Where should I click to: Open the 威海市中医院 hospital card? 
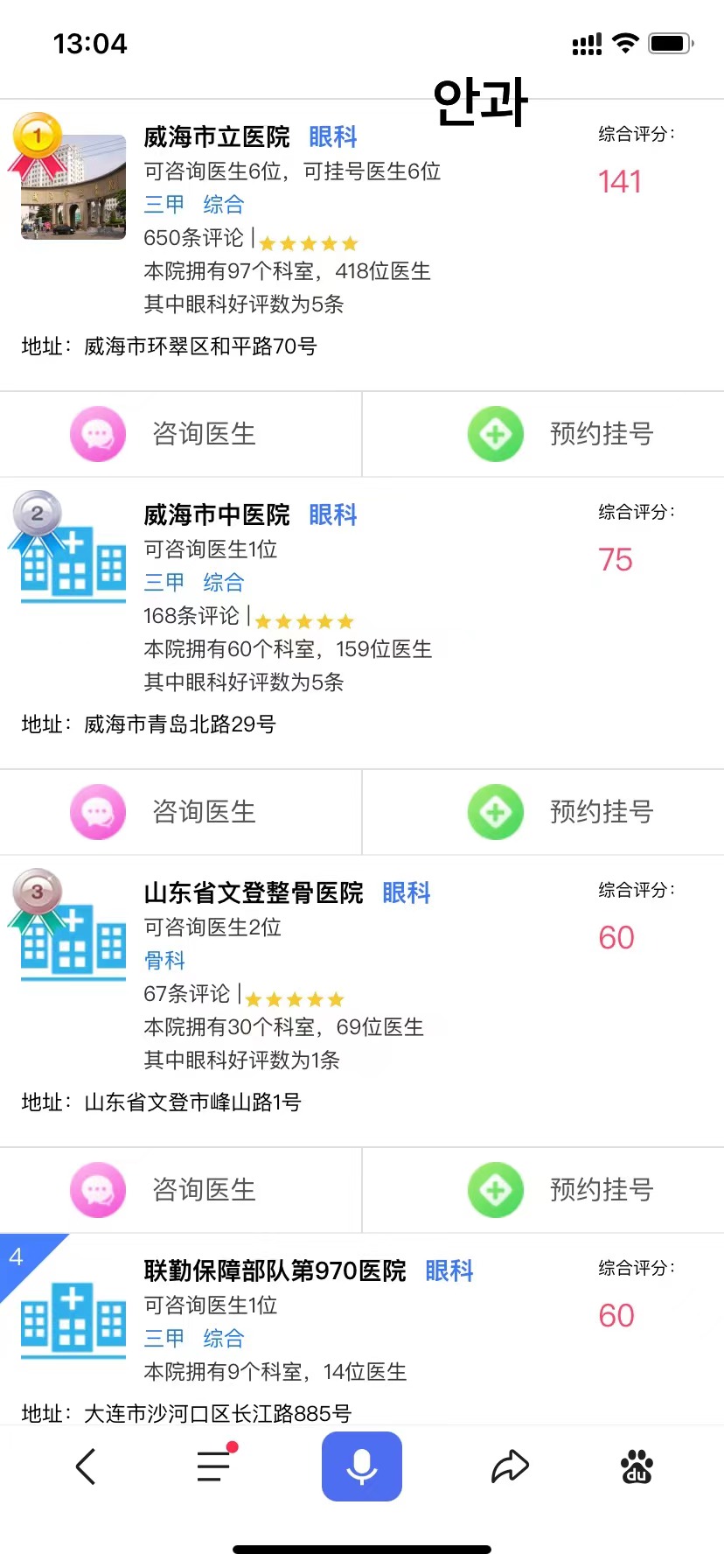[217, 515]
